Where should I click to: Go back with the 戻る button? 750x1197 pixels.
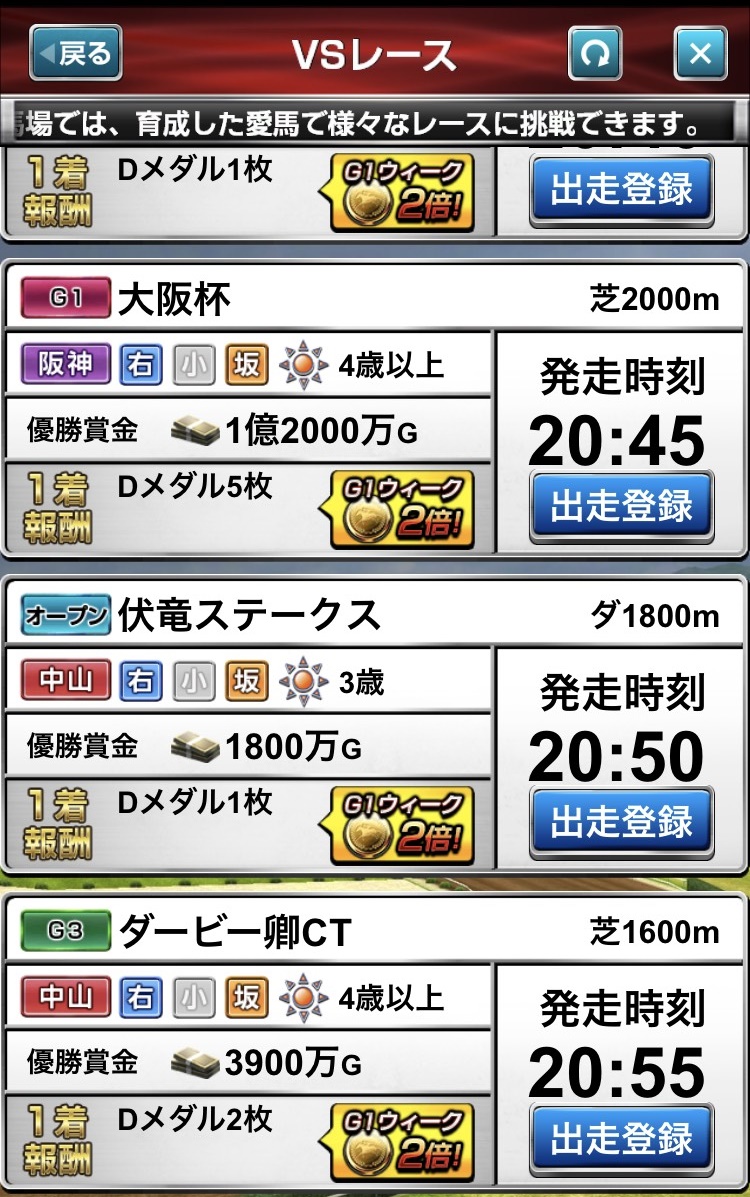pos(76,53)
